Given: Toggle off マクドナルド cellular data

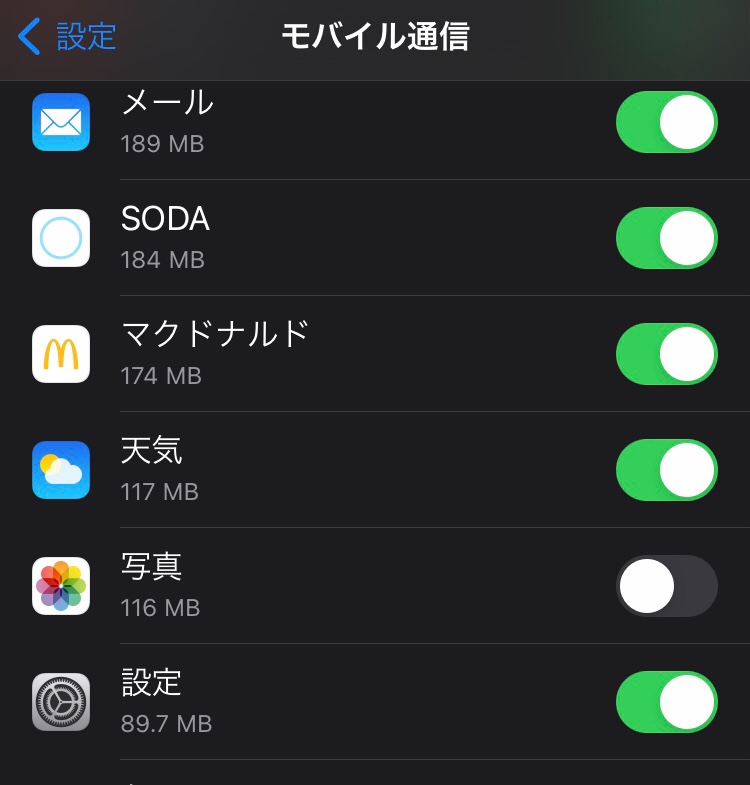Looking at the screenshot, I should tap(666, 354).
